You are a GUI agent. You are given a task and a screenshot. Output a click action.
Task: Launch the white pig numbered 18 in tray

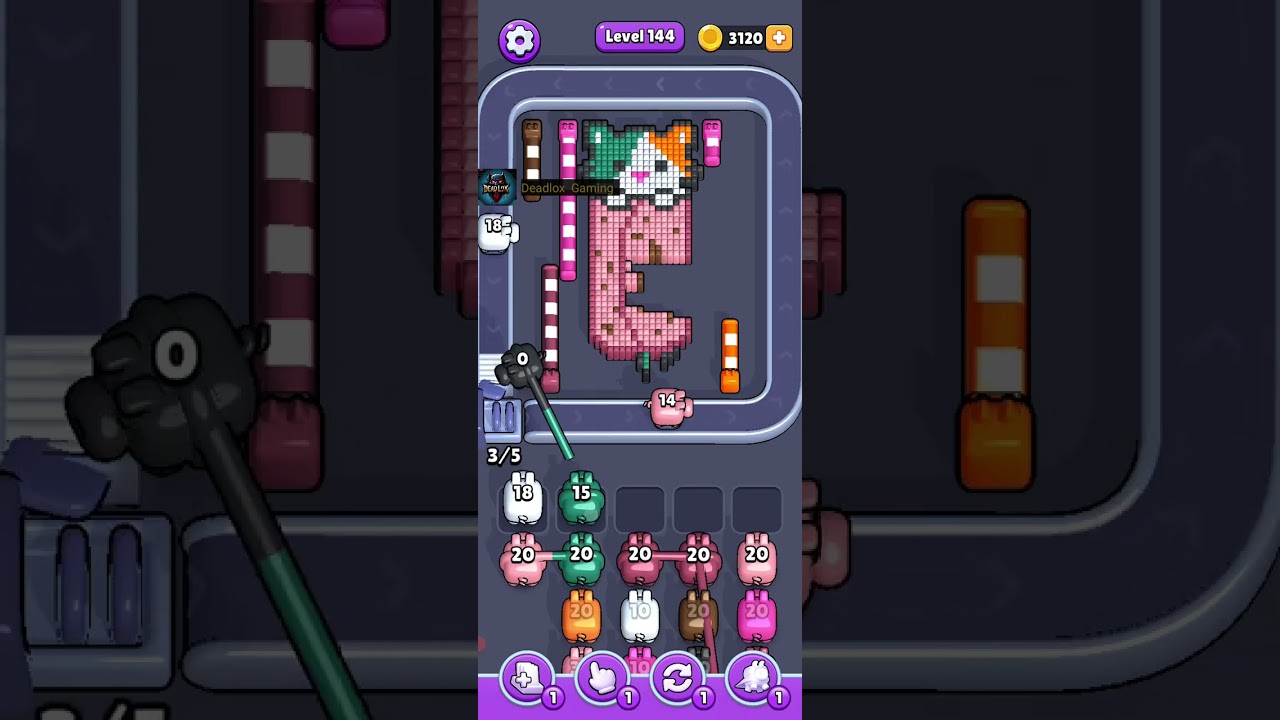click(522, 499)
